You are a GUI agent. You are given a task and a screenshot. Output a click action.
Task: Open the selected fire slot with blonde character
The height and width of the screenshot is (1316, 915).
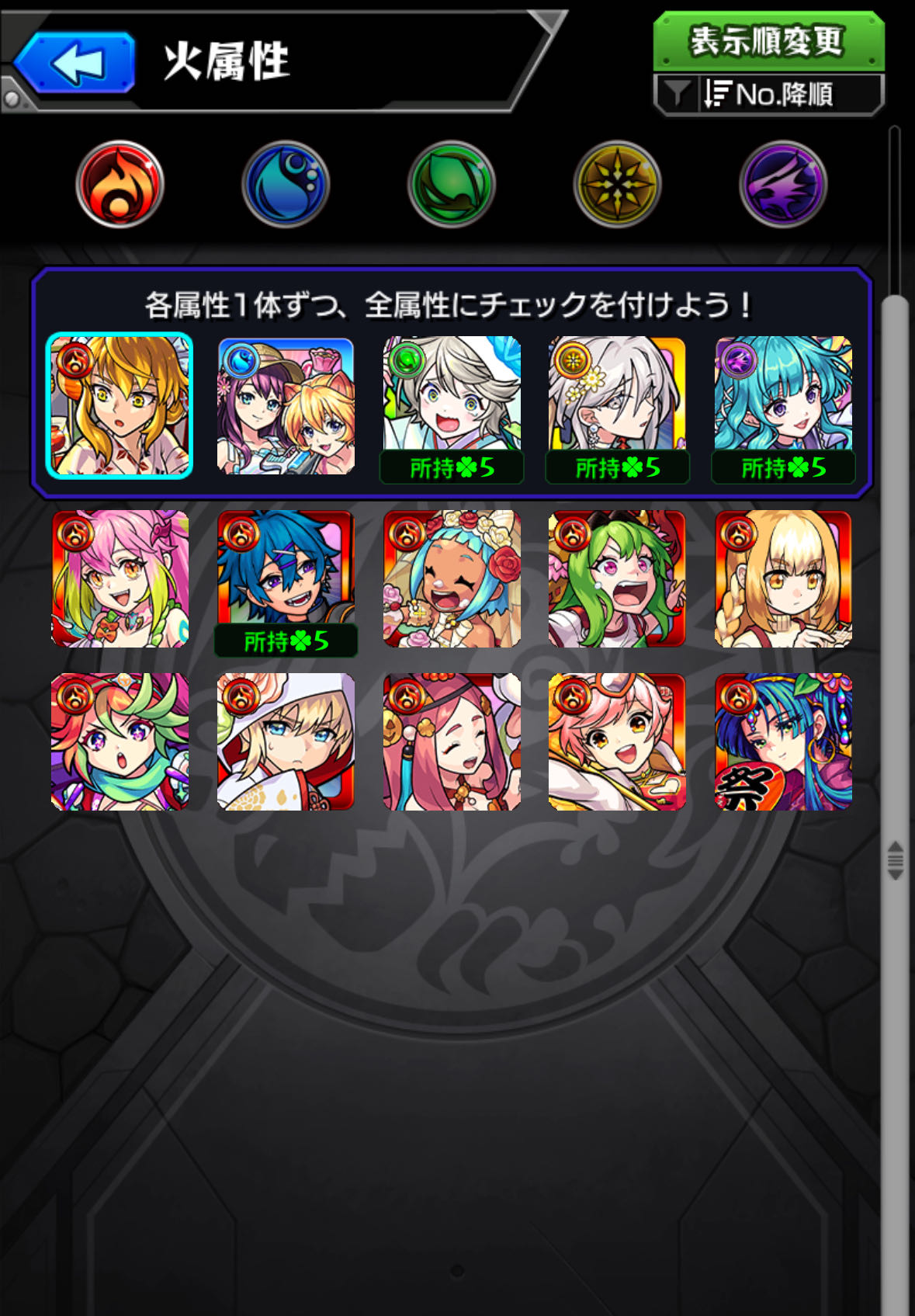(120, 405)
